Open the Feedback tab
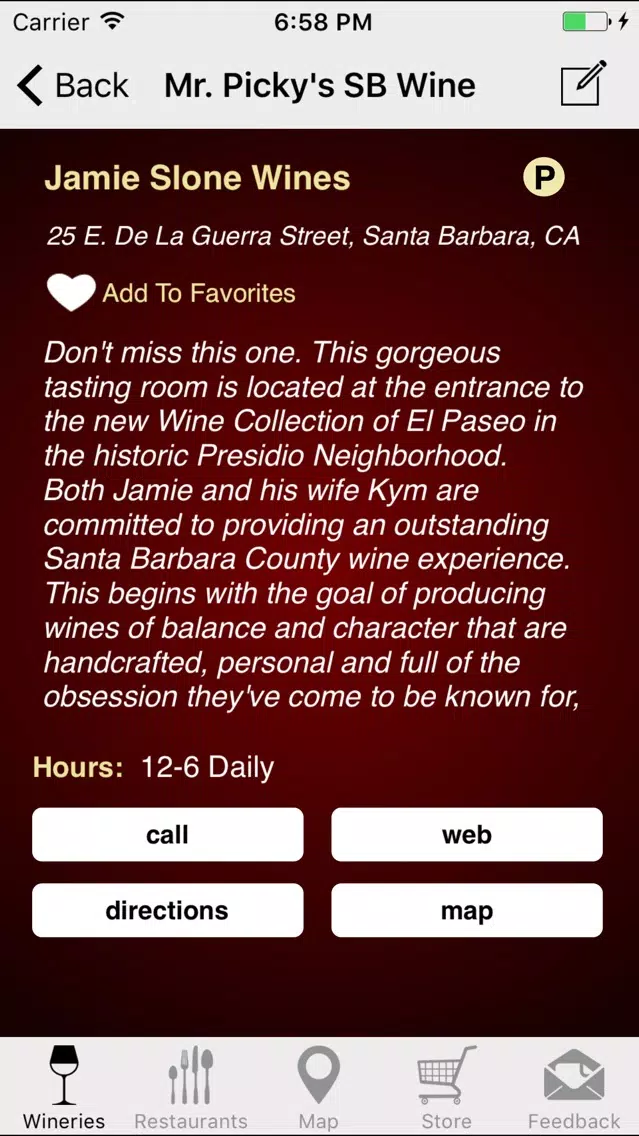Screen dimensions: 639x1136 pos(574,1087)
